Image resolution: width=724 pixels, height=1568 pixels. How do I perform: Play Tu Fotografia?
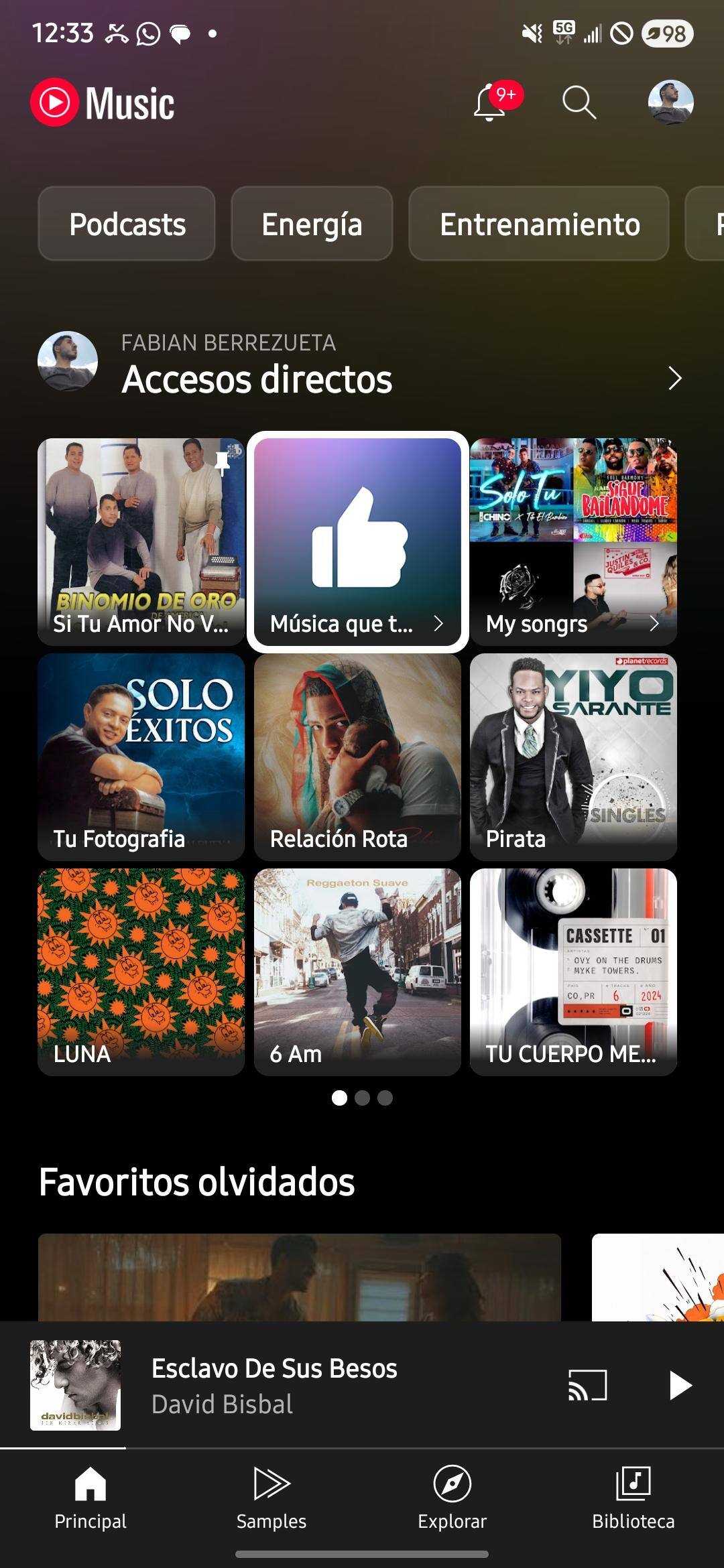141,757
